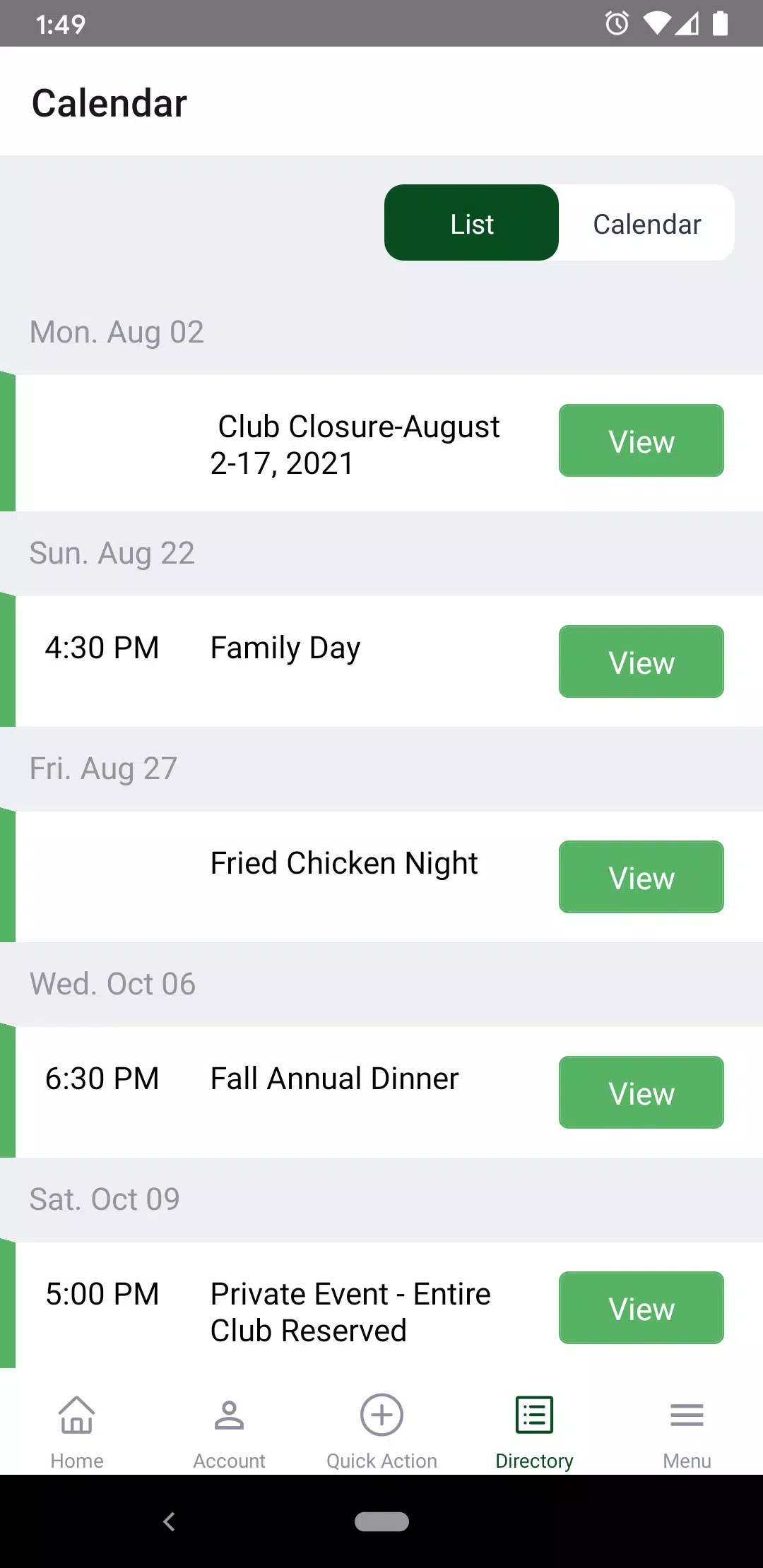View Fried Chicken Night details

pyautogui.click(x=641, y=877)
